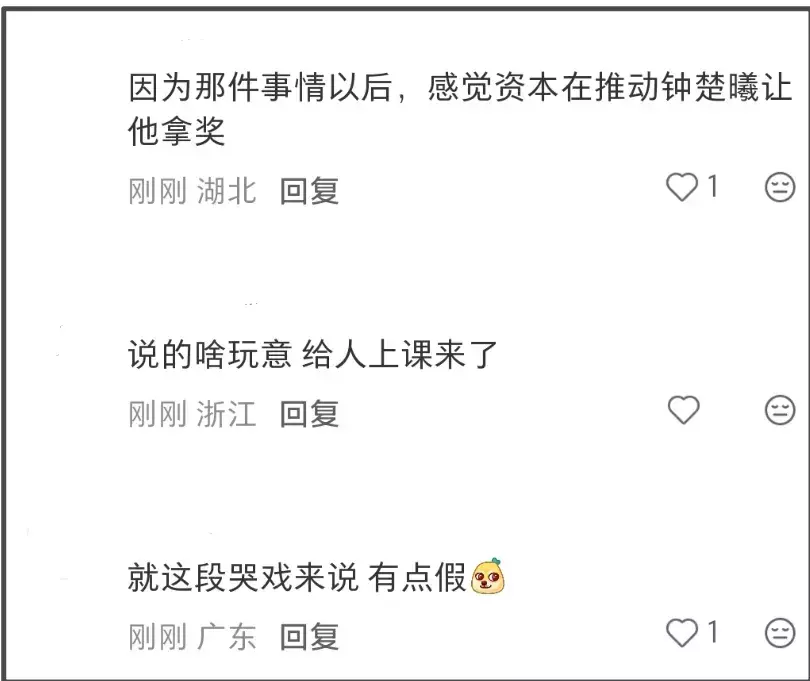Like the comment '说的啥玩意 给人上课来了'

[x=683, y=410]
